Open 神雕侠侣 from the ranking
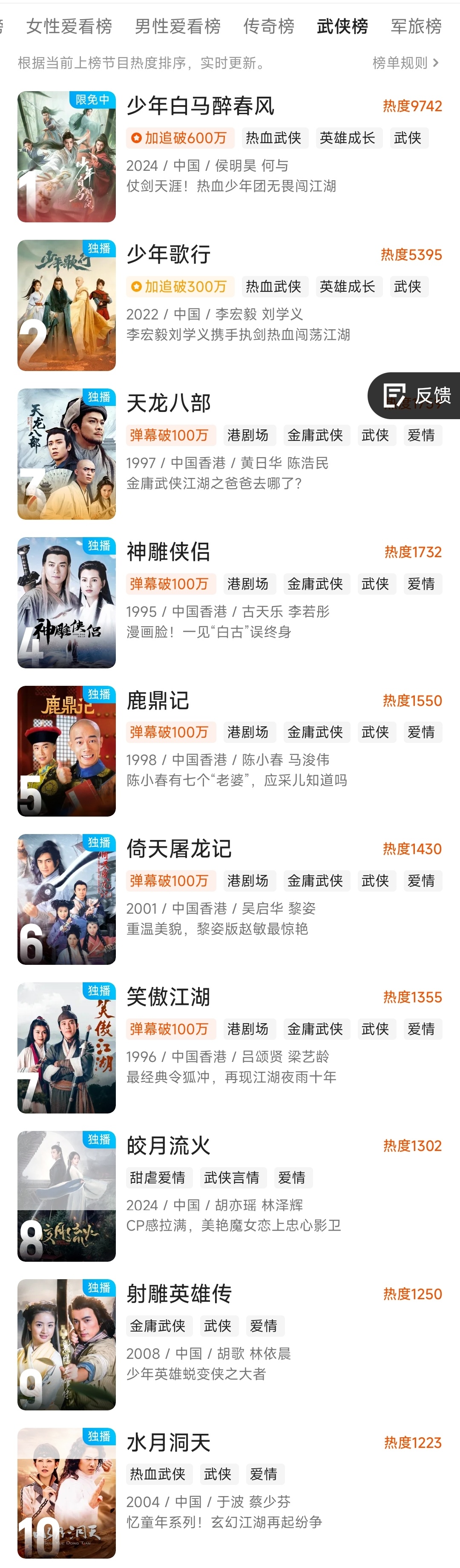Image resolution: width=460 pixels, height=1568 pixels. 169,552
